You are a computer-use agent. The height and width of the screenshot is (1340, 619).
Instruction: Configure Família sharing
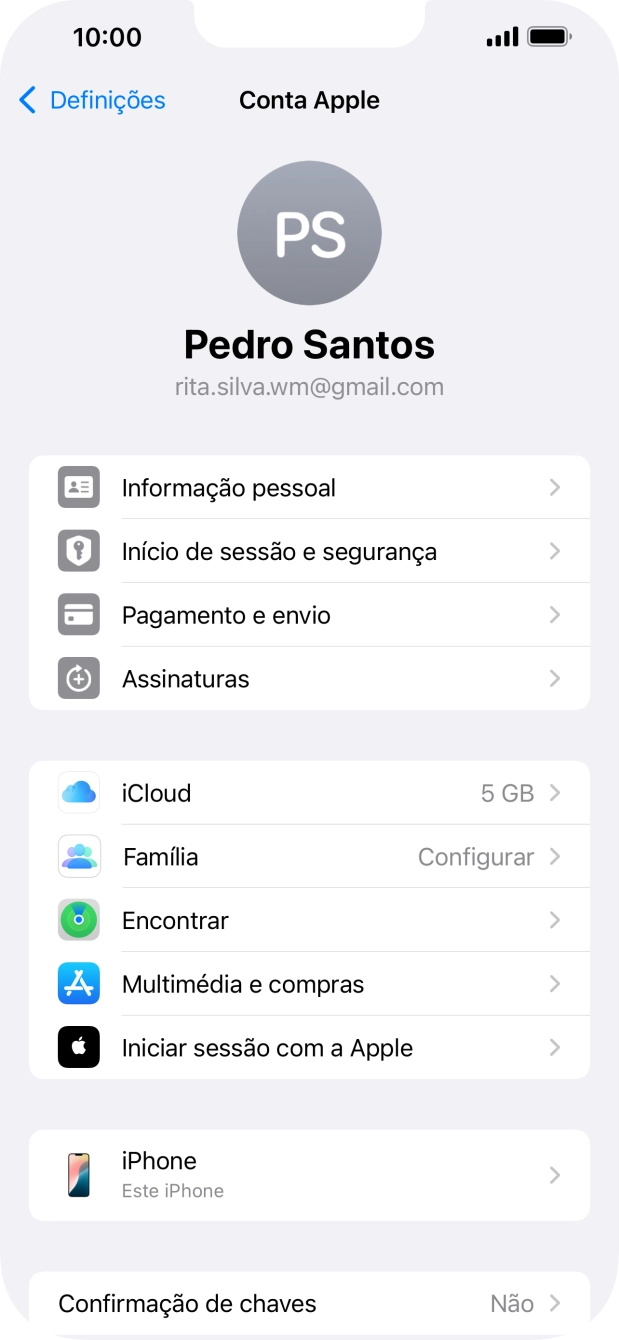pyautogui.click(x=309, y=857)
